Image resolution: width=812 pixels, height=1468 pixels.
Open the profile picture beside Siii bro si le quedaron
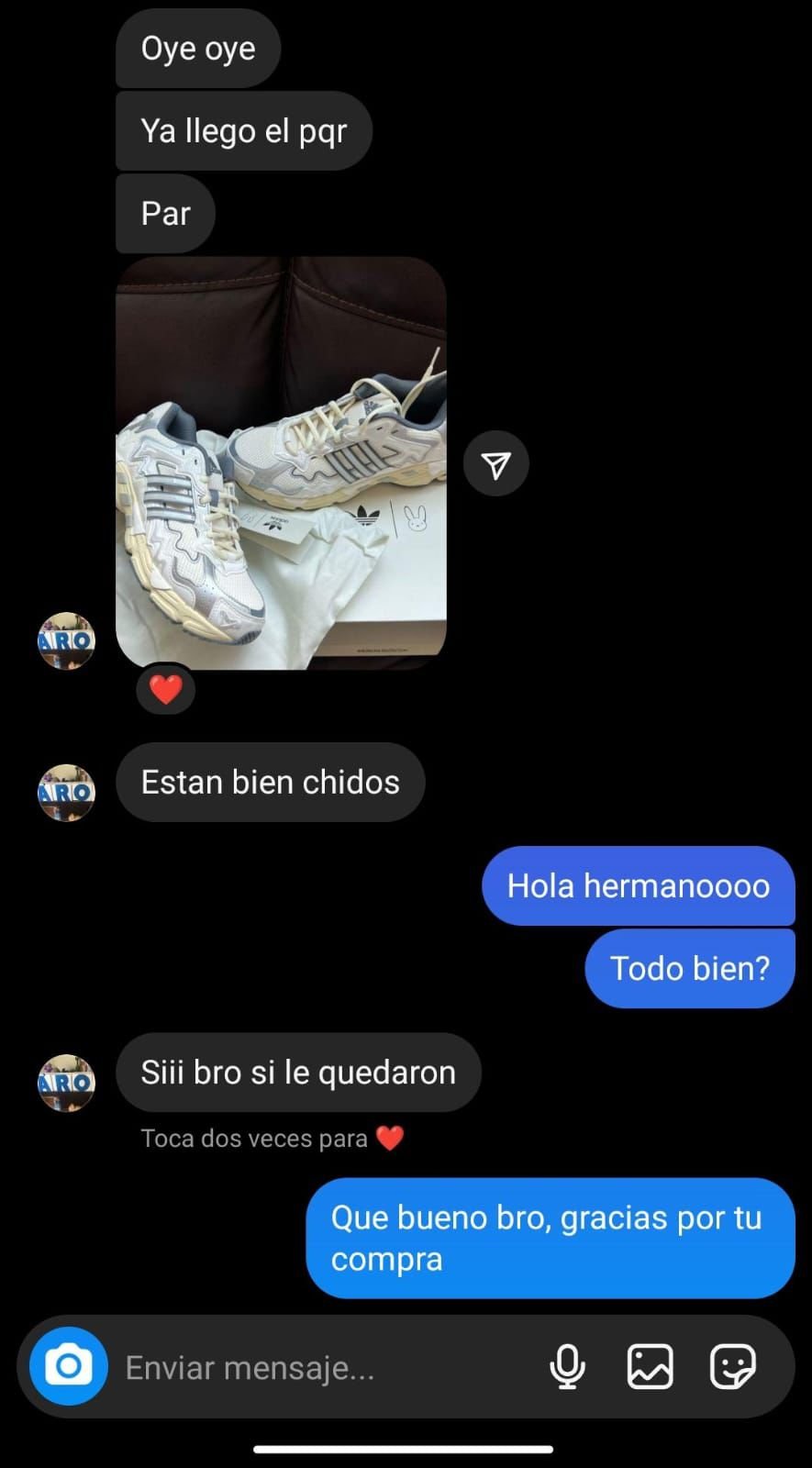(x=66, y=1082)
